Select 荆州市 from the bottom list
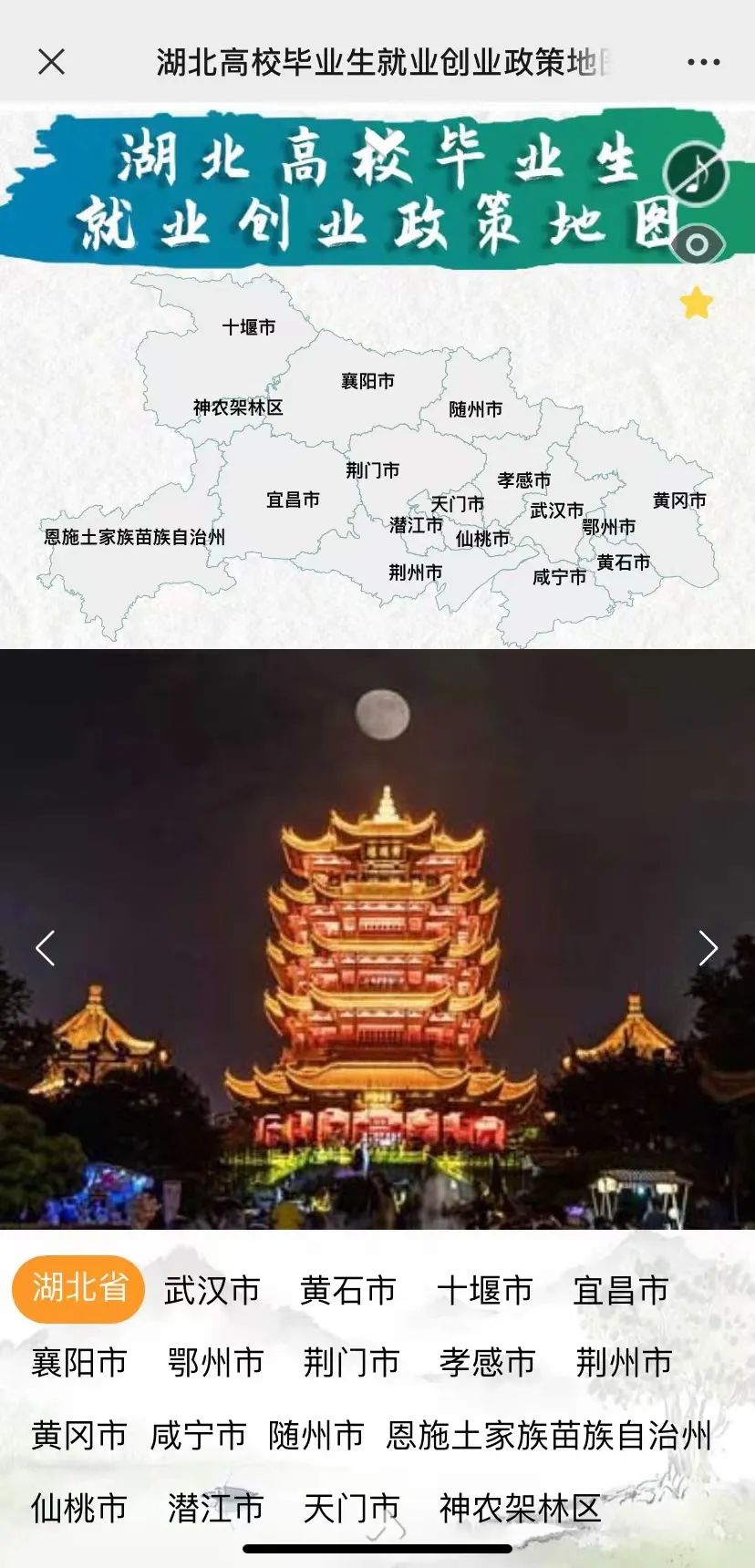The width and height of the screenshot is (755, 1568). click(x=624, y=1362)
